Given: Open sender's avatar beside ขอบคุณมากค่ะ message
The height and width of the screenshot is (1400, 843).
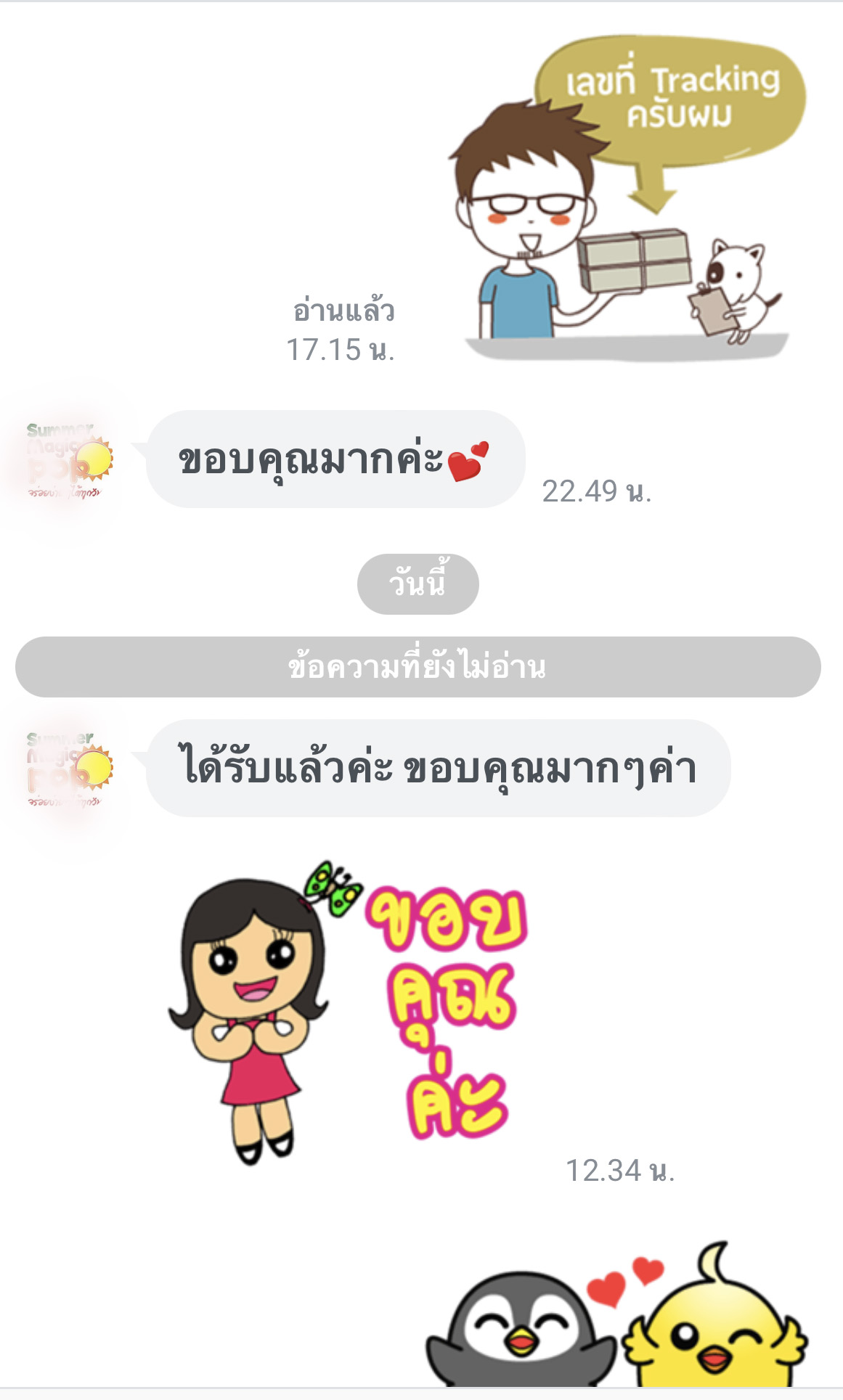Looking at the screenshot, I should (x=68, y=460).
